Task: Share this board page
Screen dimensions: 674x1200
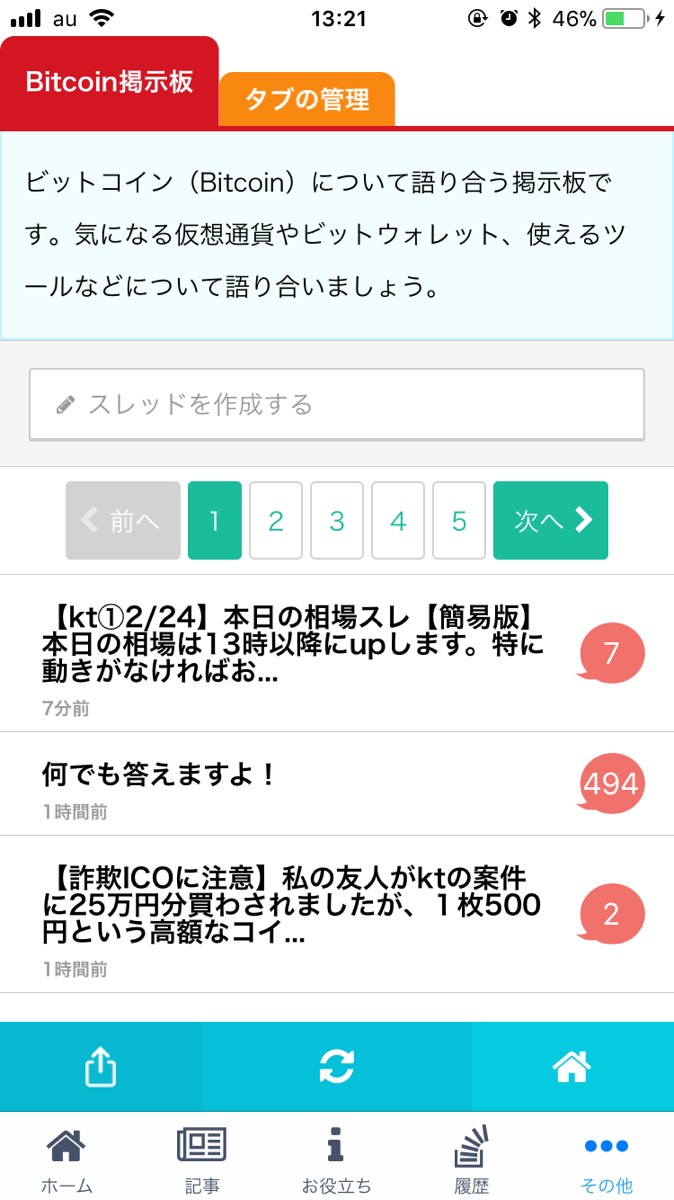Action: click(x=101, y=1067)
